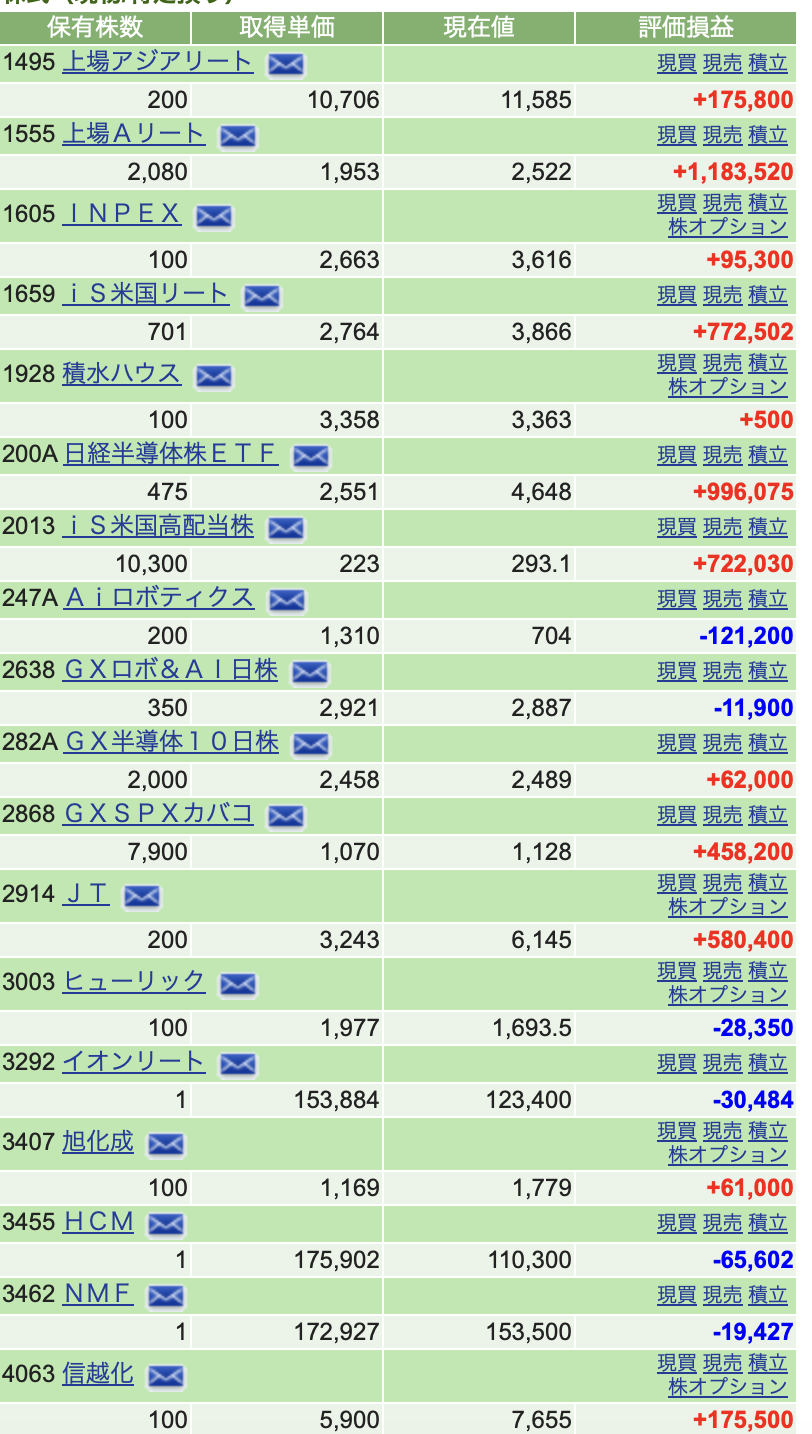Tap 積立 for 日経半導体株ETF
812x1434 pixels.
click(768, 455)
